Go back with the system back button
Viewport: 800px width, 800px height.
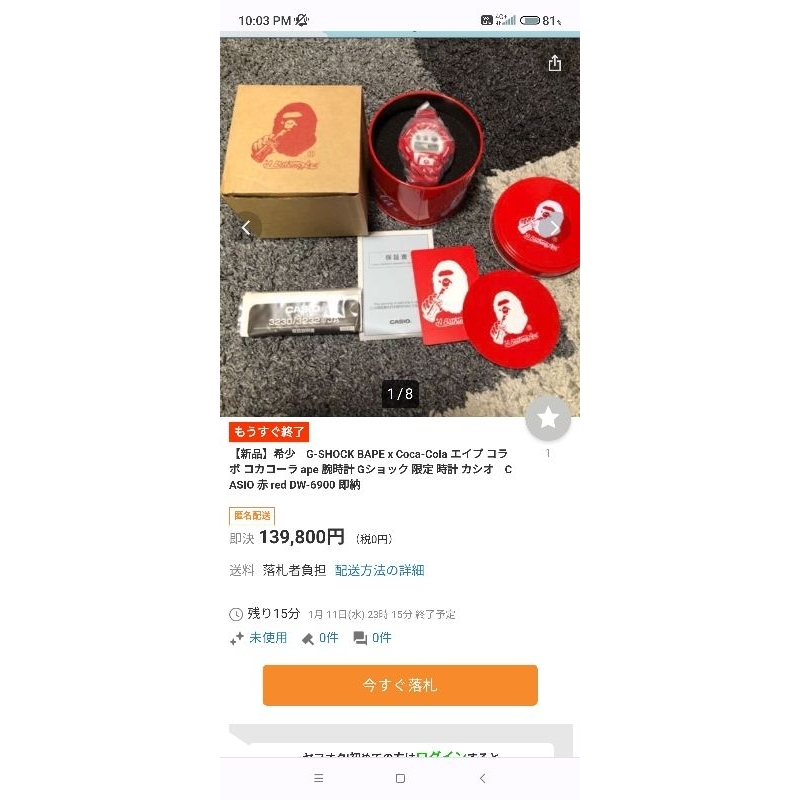[482, 778]
